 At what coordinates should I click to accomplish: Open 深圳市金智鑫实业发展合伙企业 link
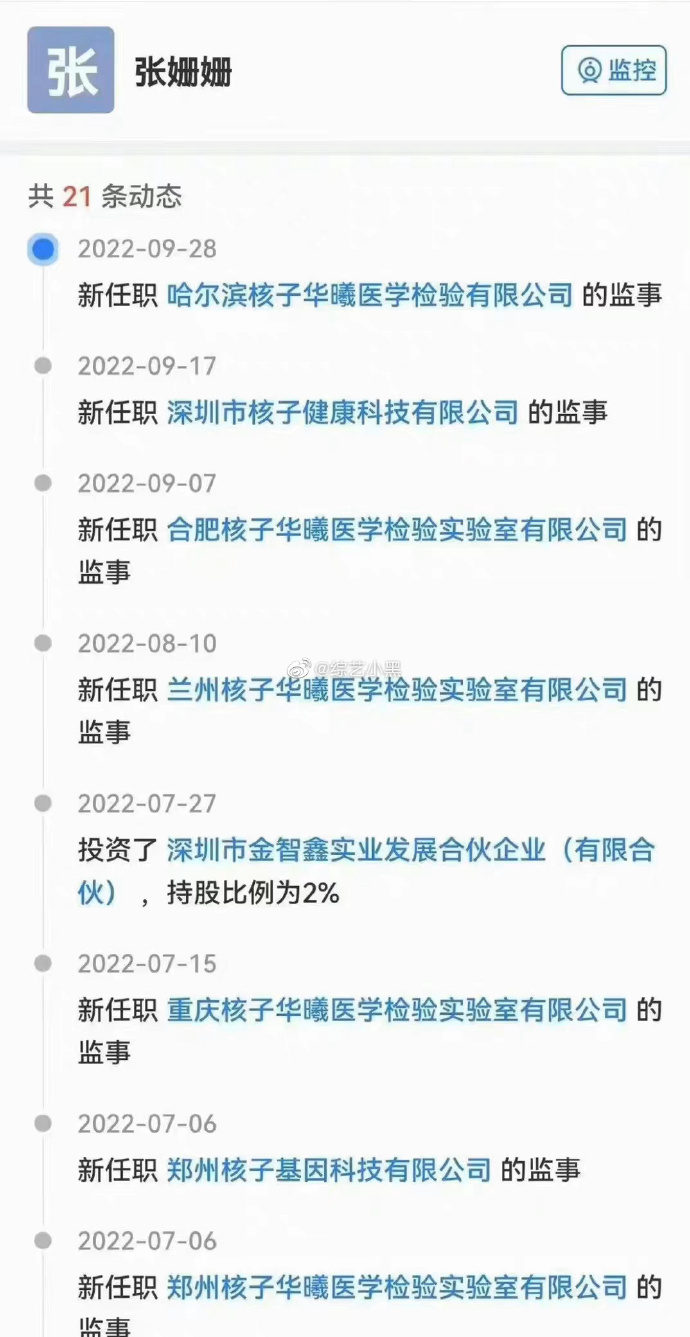pos(410,850)
